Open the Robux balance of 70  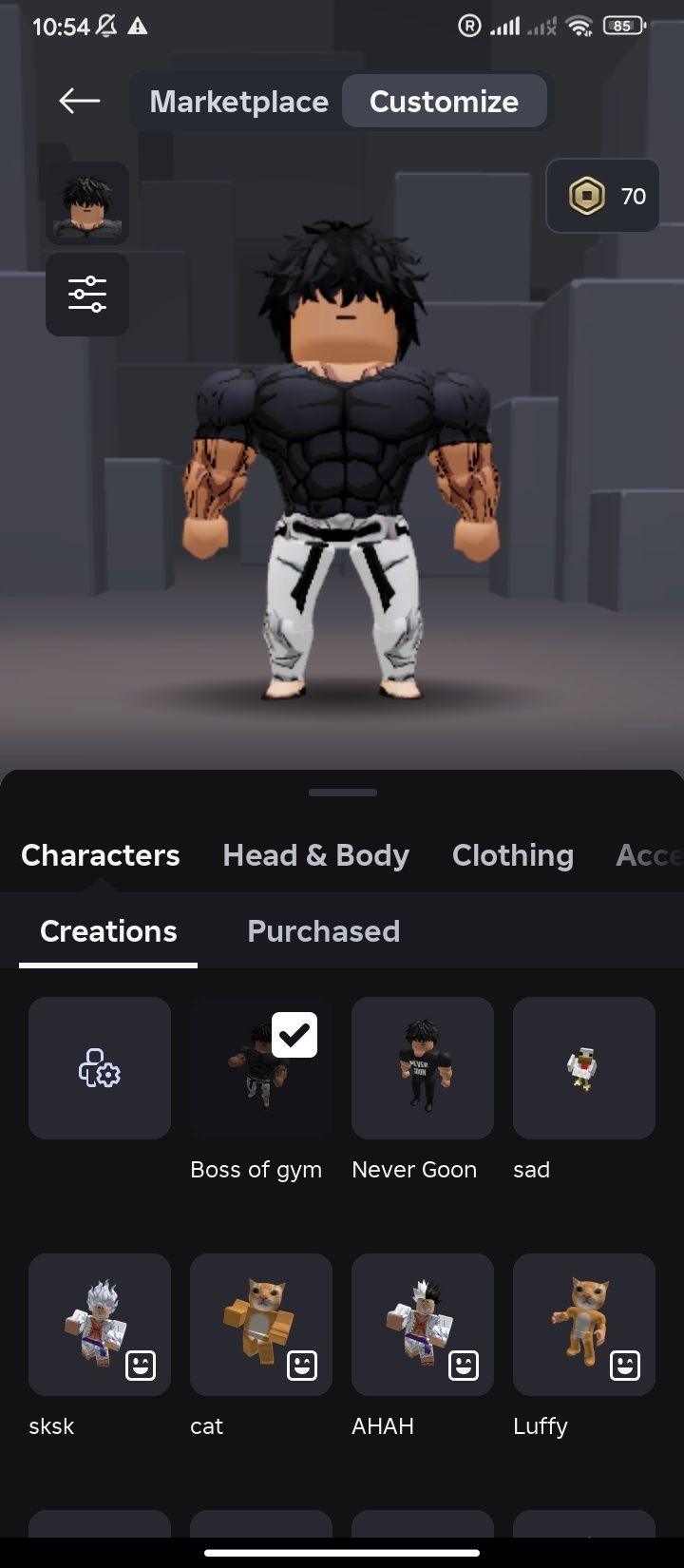(x=603, y=197)
